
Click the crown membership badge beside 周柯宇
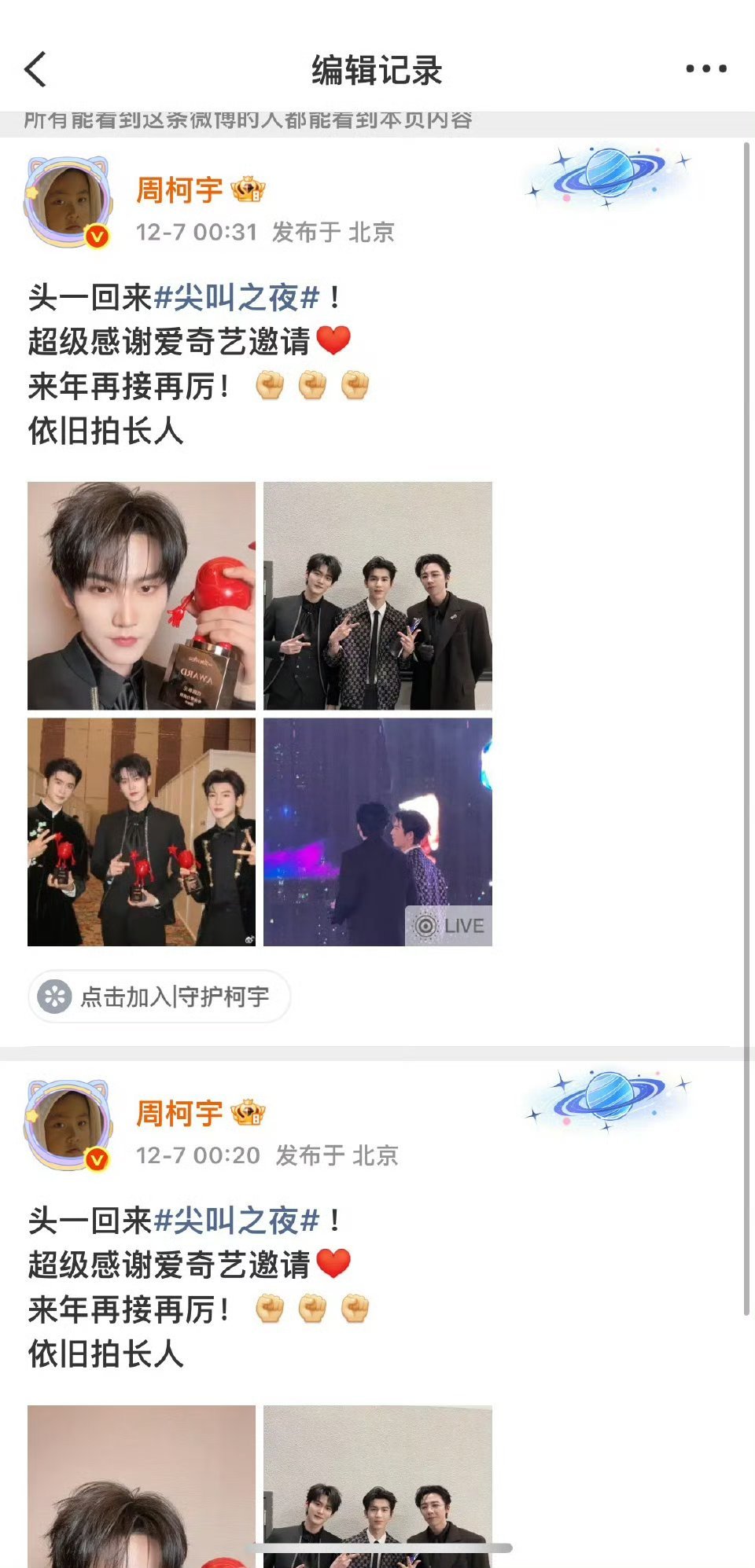249,189
